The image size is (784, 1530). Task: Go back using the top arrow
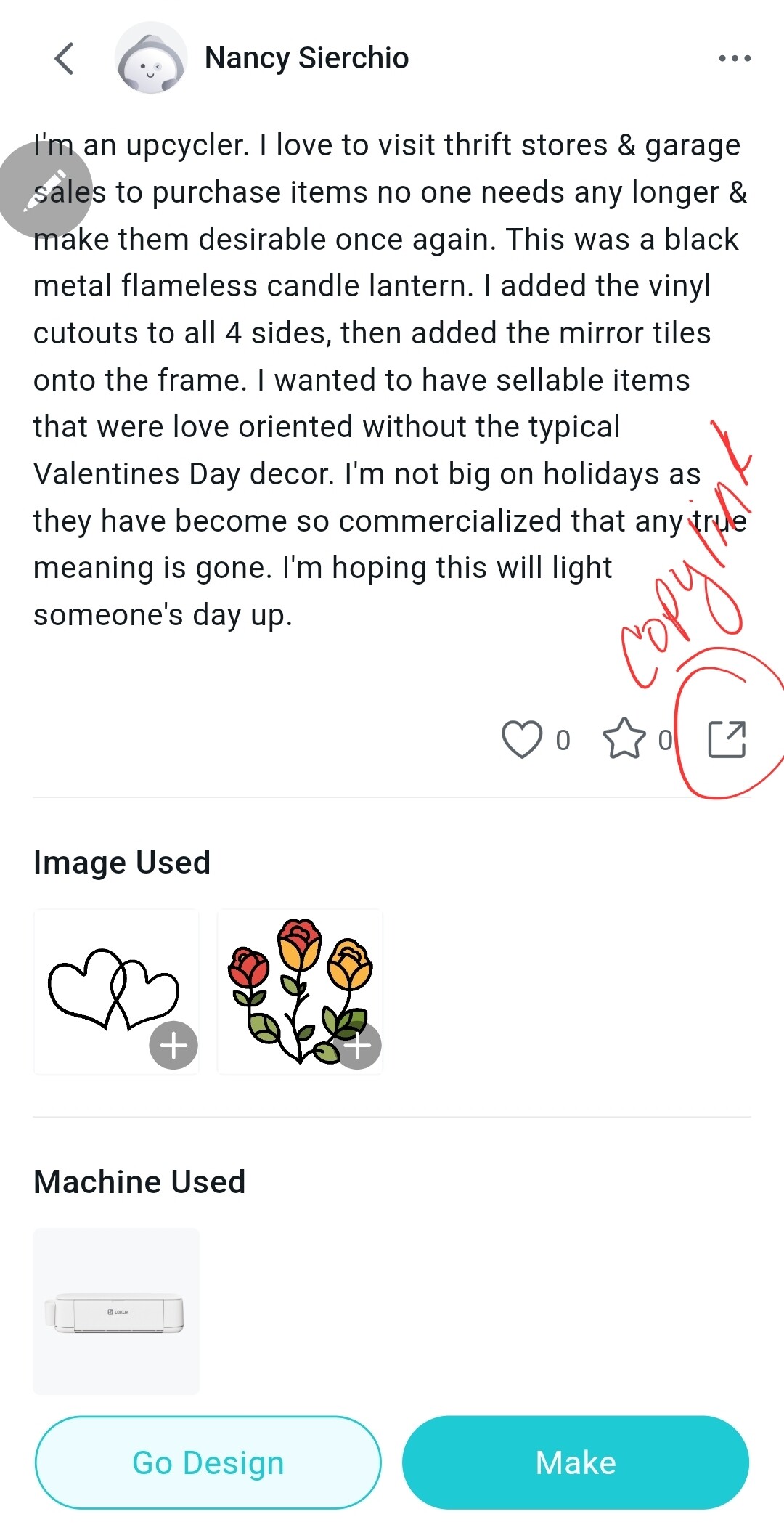(65, 58)
